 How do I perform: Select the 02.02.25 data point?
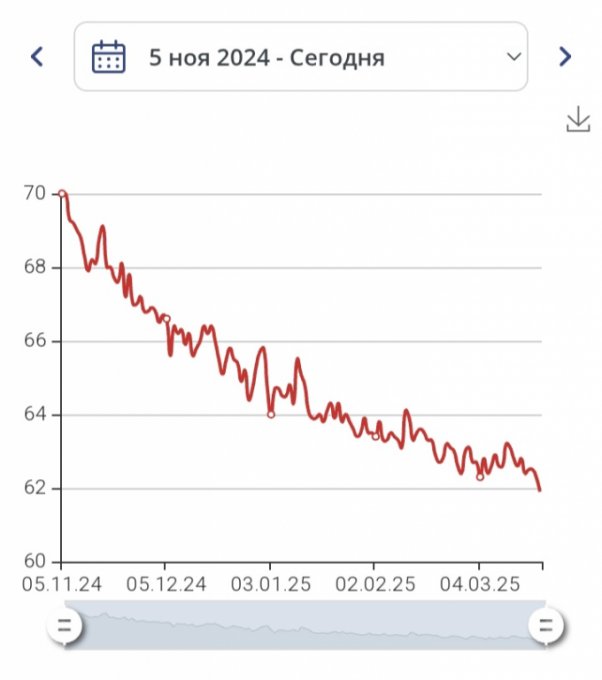[375, 436]
